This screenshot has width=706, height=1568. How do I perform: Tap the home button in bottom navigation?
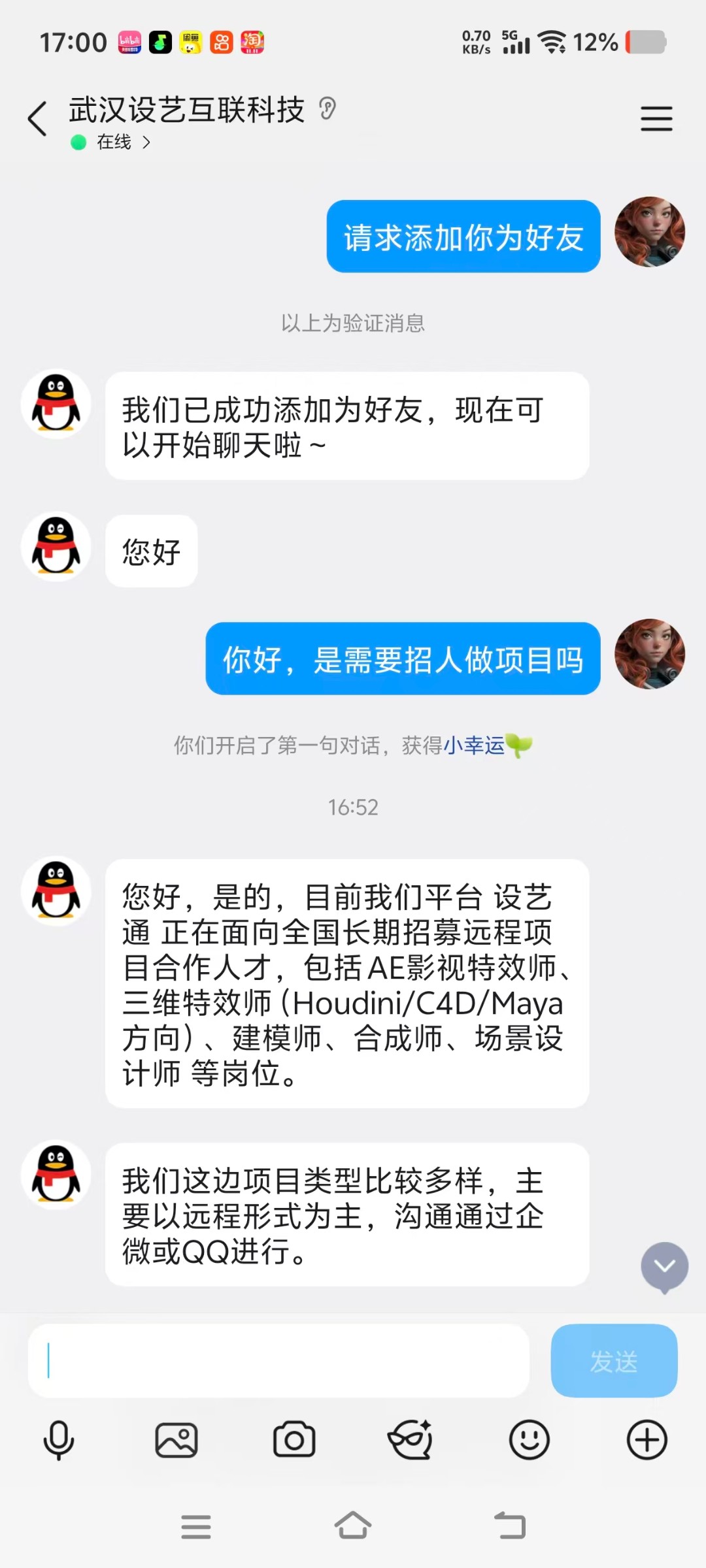[x=353, y=1525]
